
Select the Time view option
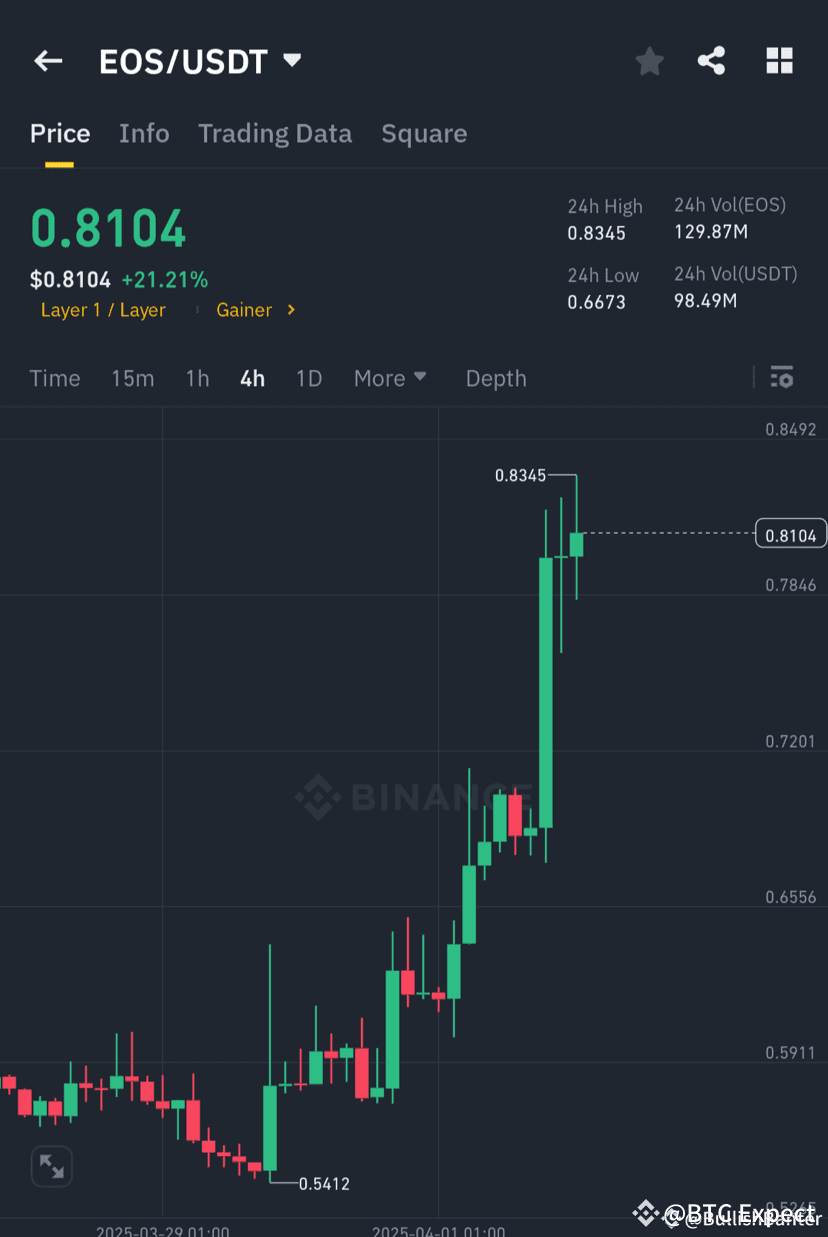tap(55, 378)
